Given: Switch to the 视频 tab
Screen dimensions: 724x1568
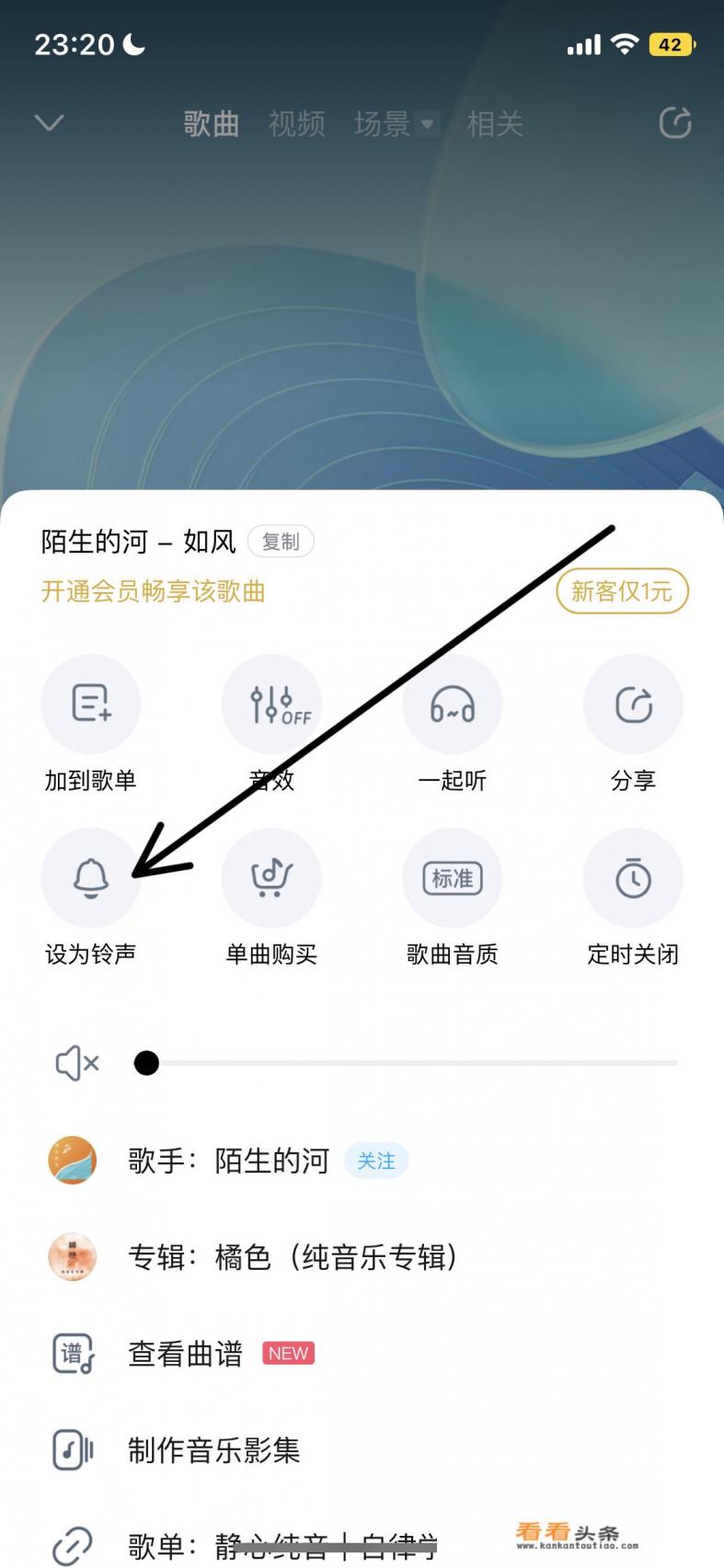Looking at the screenshot, I should [x=296, y=123].
